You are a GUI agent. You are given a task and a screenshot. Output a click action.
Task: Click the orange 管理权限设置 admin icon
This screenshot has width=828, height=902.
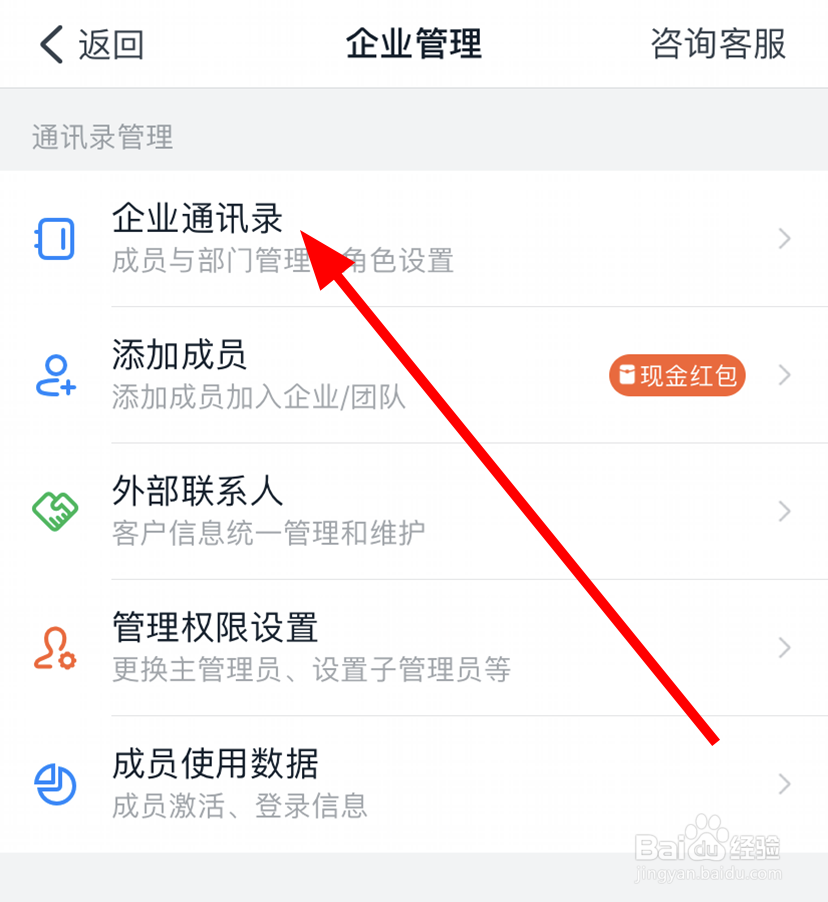pyautogui.click(x=57, y=647)
